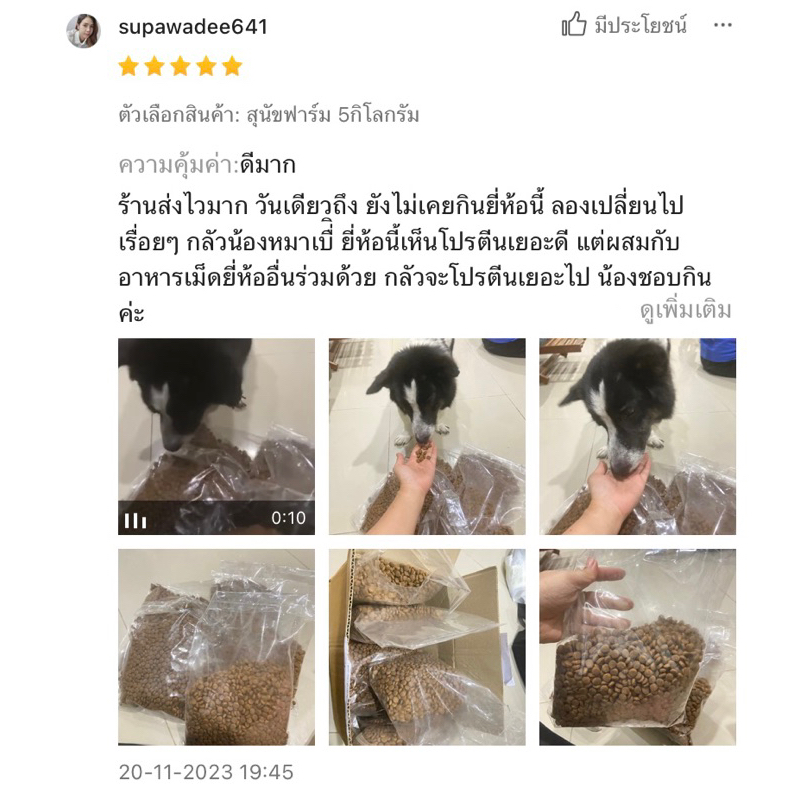Expand review with ดูเพิ่มเติม
This screenshot has width=800, height=800.
[685, 310]
